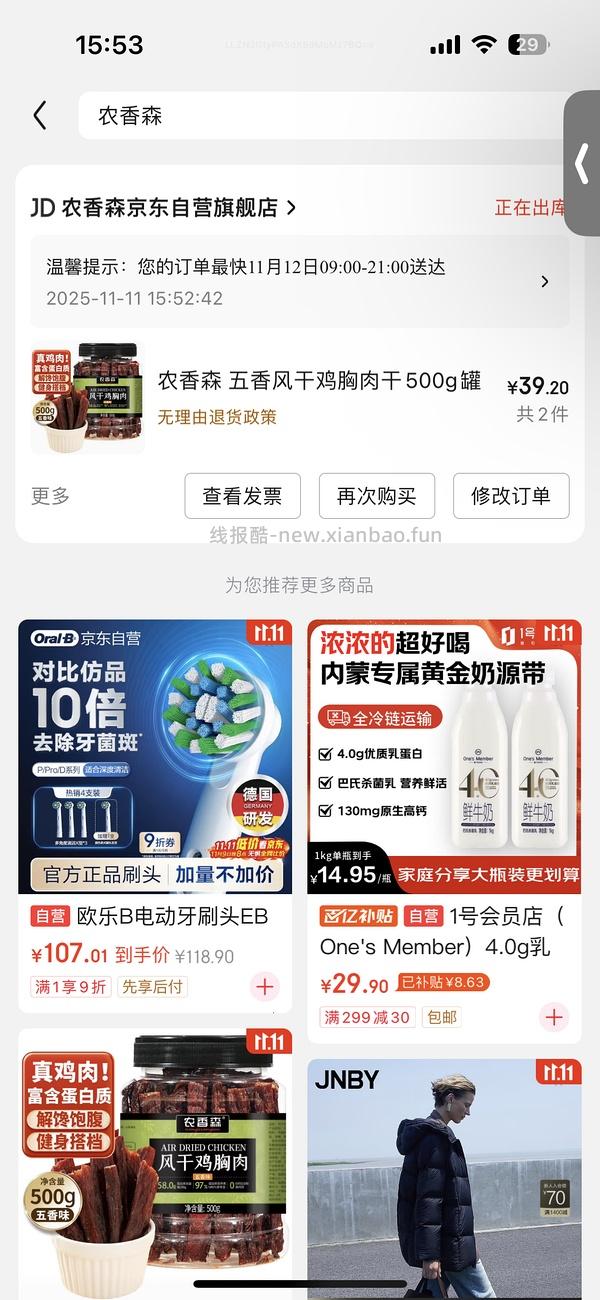Image resolution: width=600 pixels, height=1300 pixels.
Task: Show 更多 order options
Action: pyautogui.click(x=50, y=496)
